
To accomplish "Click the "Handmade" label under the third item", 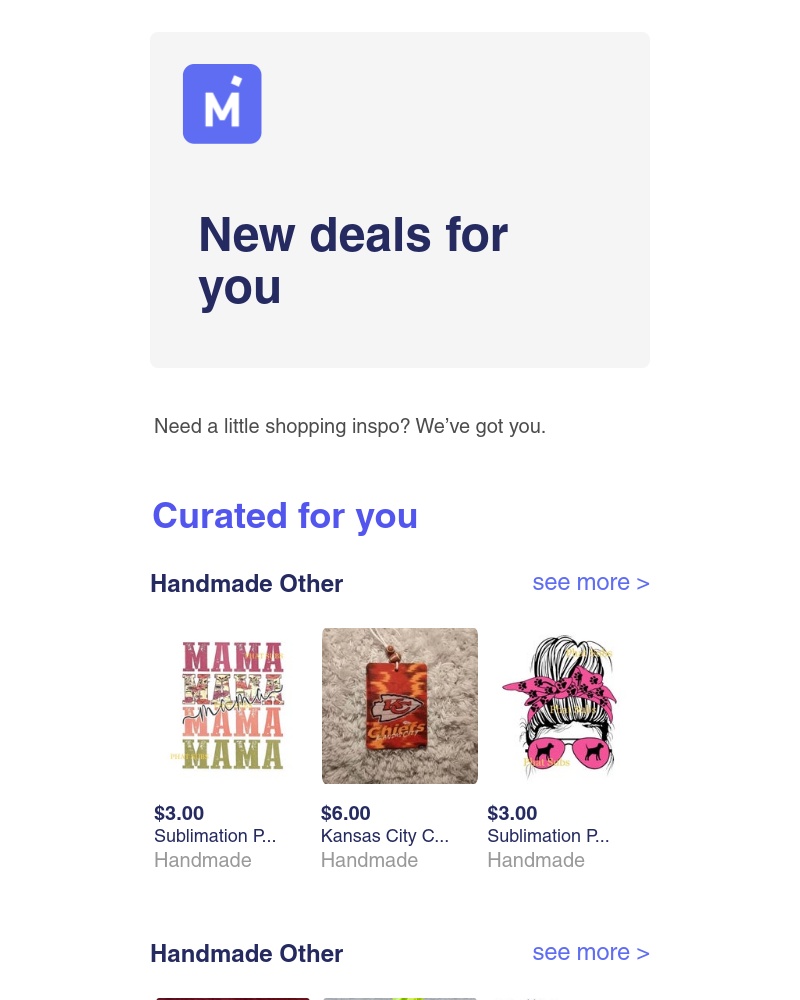I will 536,860.
